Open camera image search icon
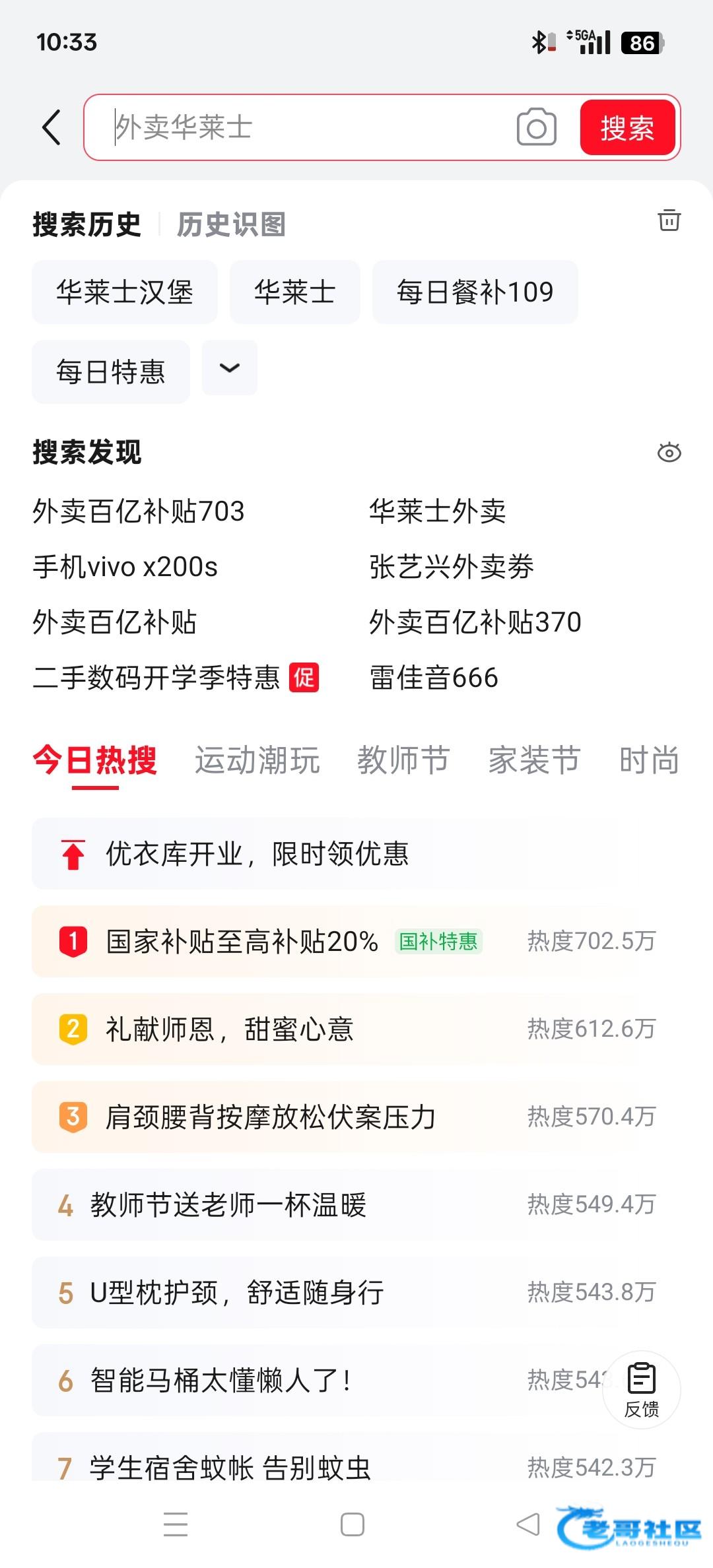Image resolution: width=713 pixels, height=1568 pixels. (x=536, y=127)
